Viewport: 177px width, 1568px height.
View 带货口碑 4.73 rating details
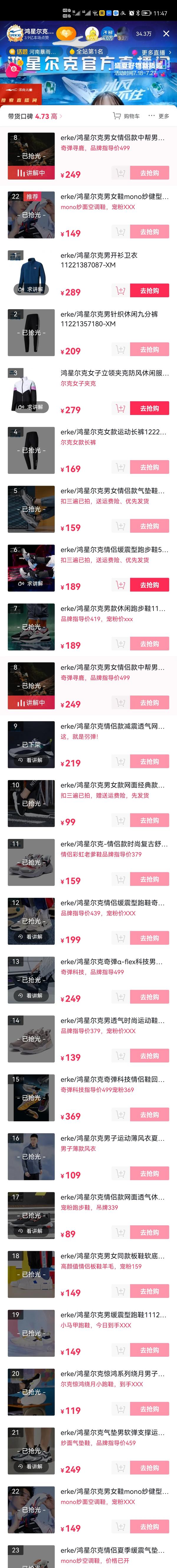pyautogui.click(x=35, y=116)
